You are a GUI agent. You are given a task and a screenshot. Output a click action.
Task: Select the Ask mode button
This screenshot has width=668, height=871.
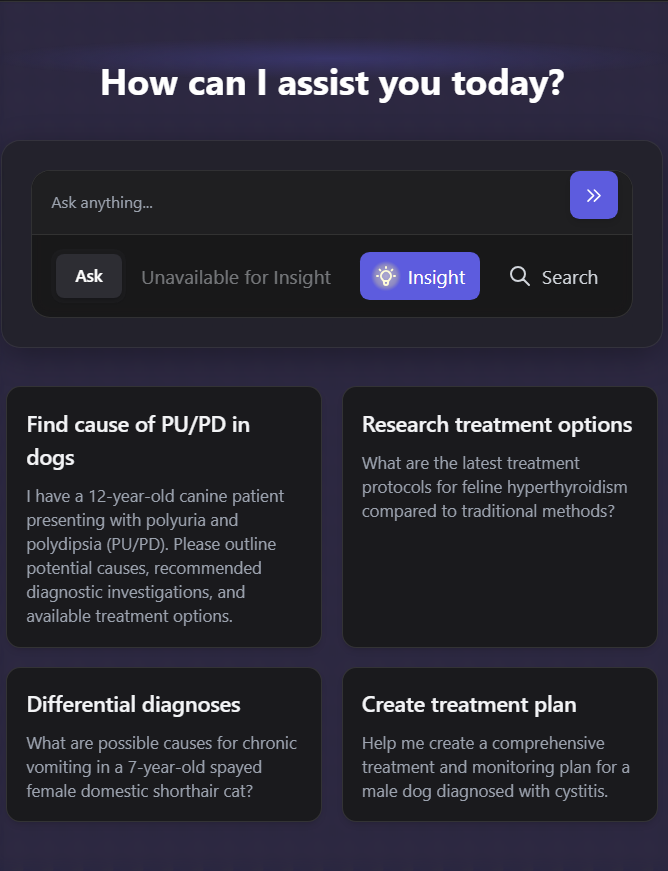point(89,276)
